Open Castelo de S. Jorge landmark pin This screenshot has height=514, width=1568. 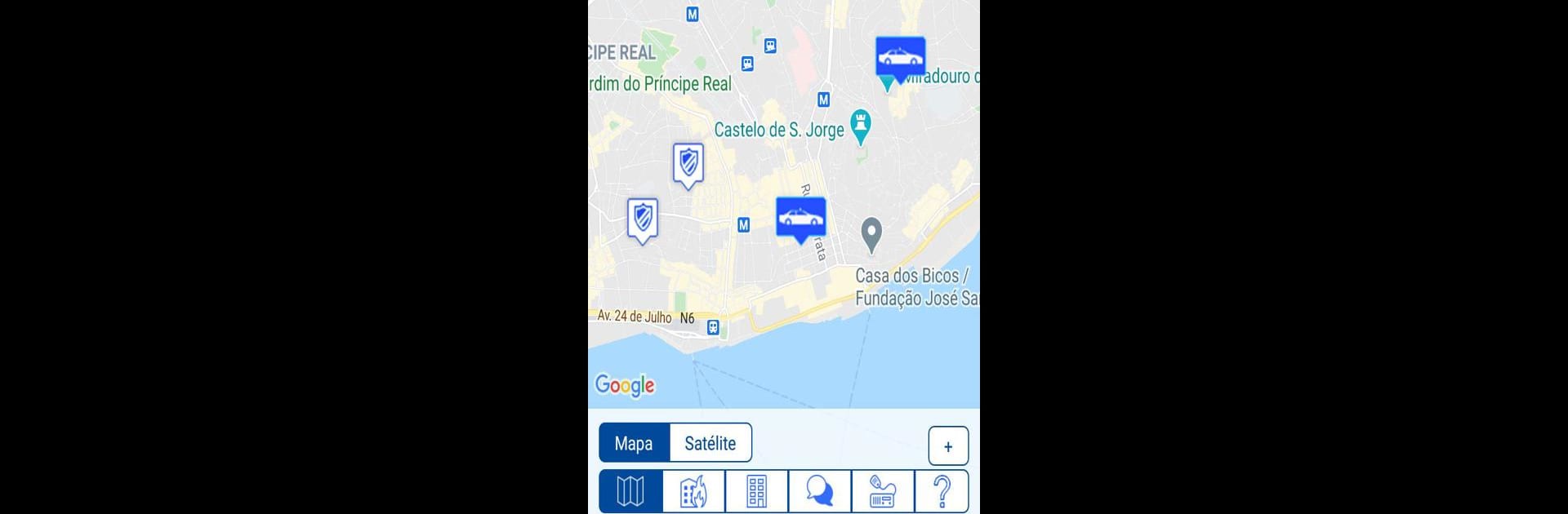pos(860,126)
